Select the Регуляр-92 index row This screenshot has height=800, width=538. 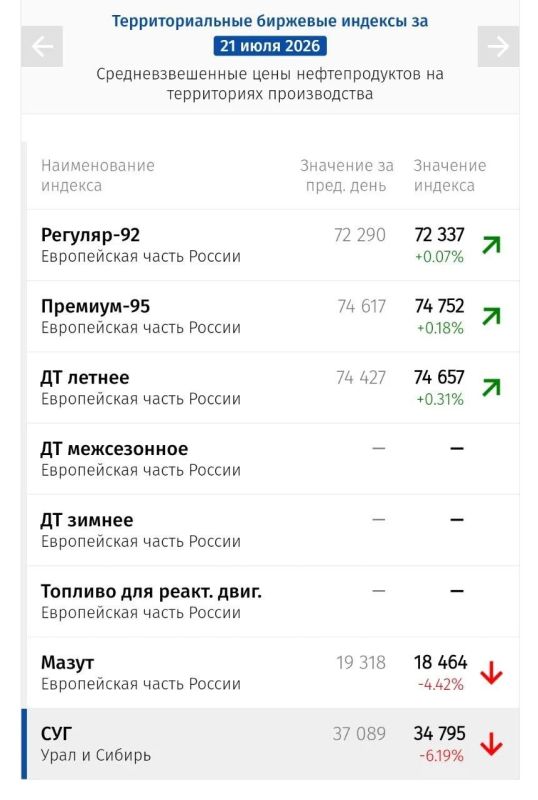click(273, 245)
